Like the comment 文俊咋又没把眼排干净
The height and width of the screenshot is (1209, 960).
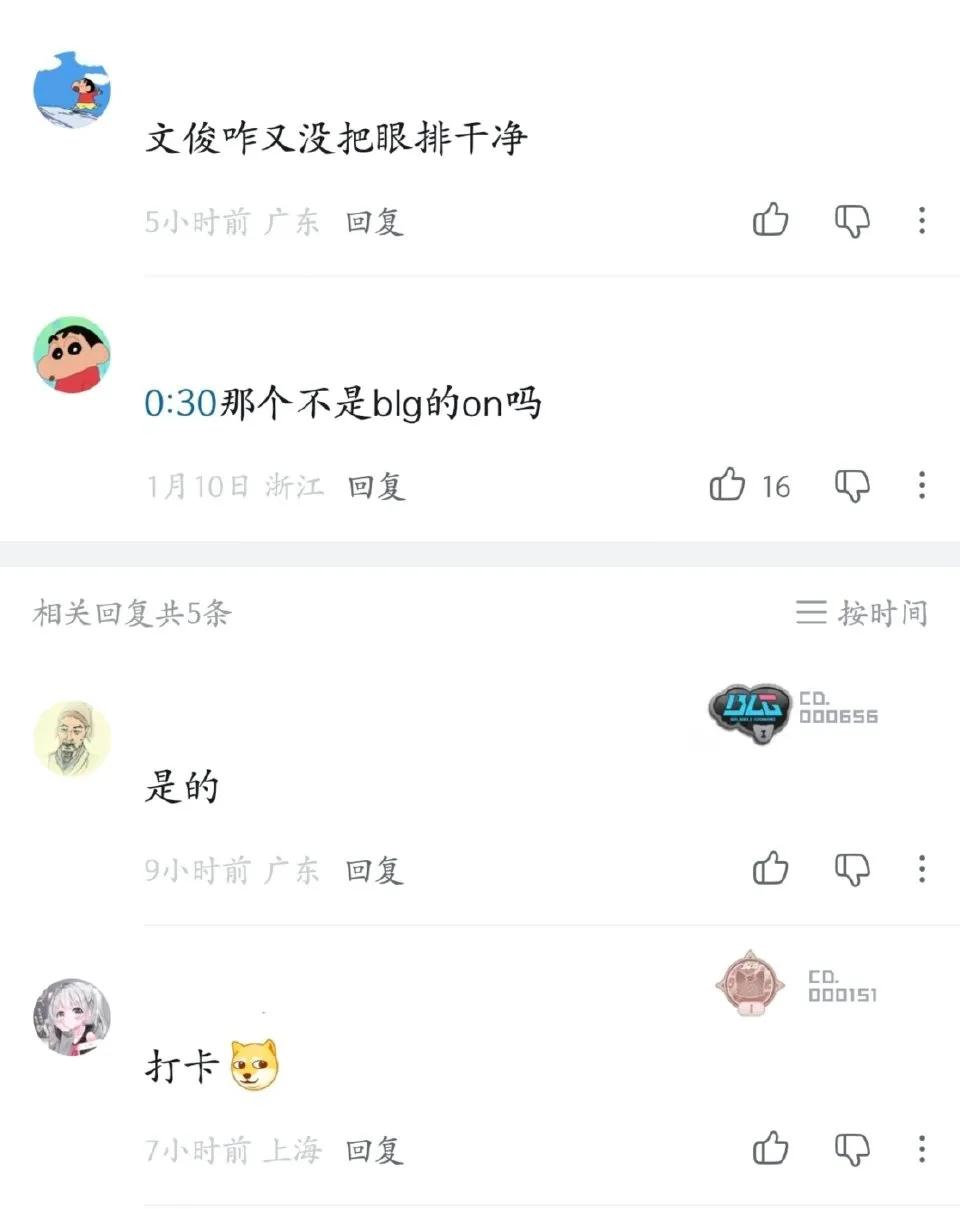[x=770, y=220]
